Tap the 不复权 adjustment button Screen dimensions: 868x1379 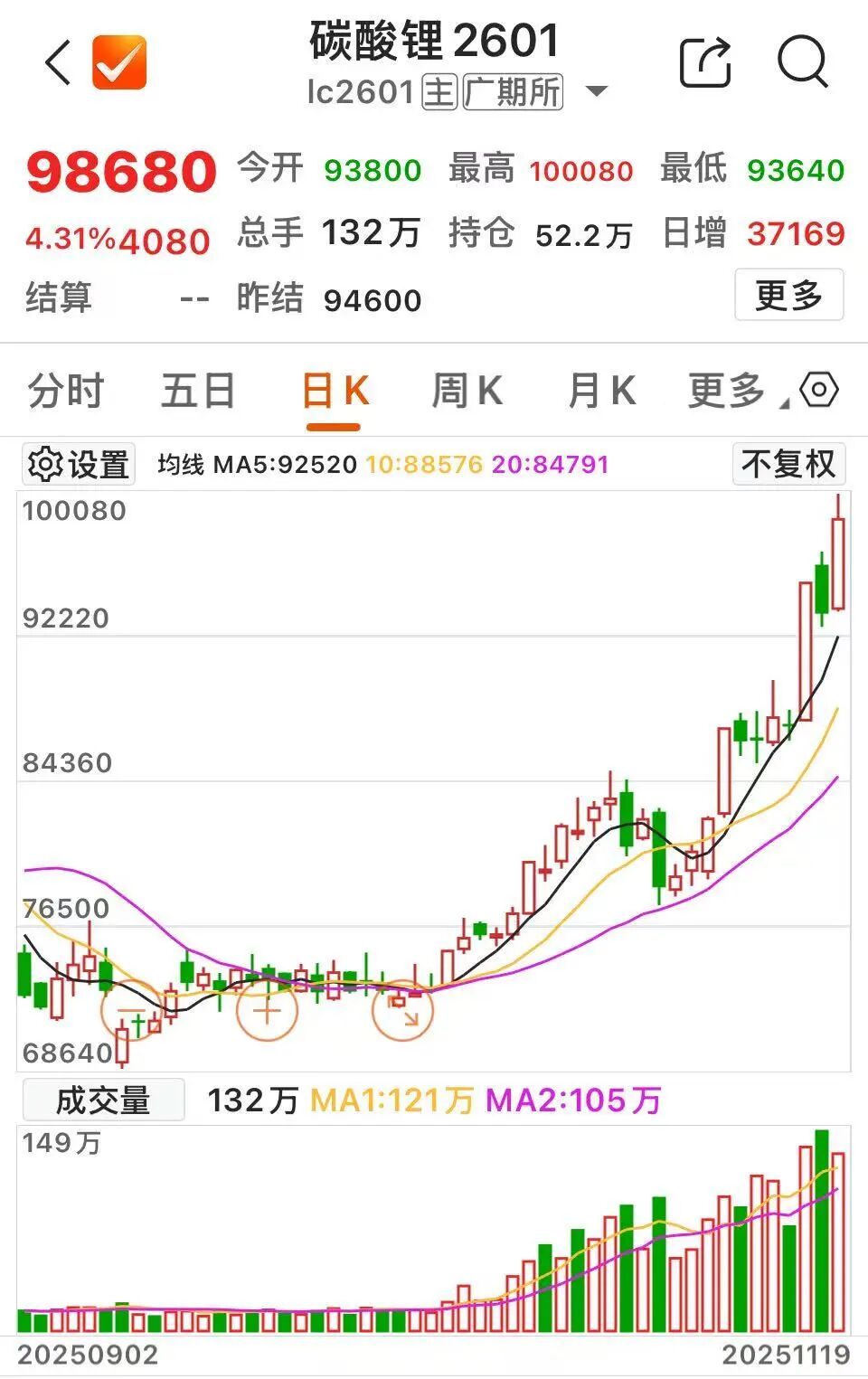tap(788, 464)
